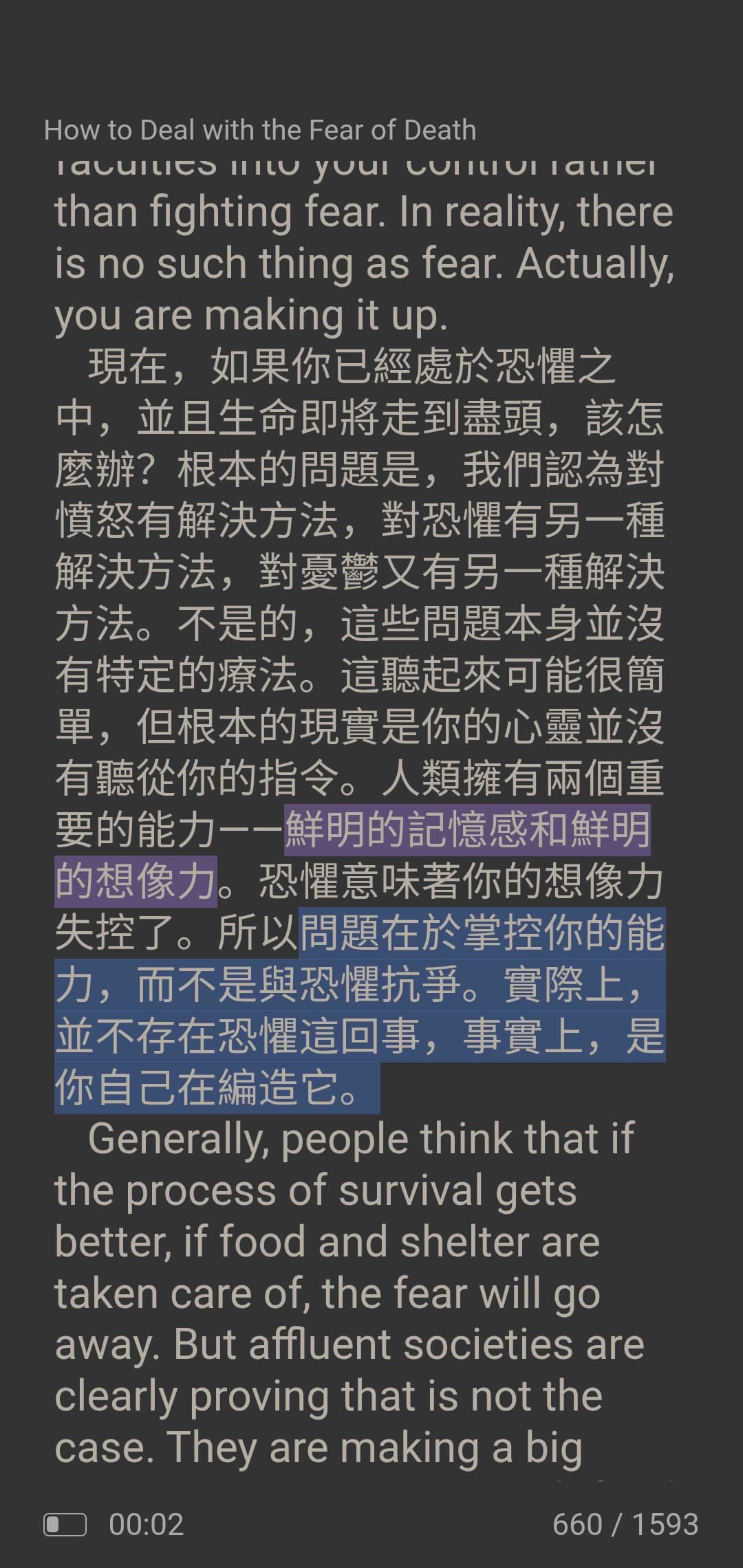Open the blue highlighted passage 問題在於掌控你的能力
Image resolution: width=743 pixels, height=1568 pixels.
click(x=482, y=933)
